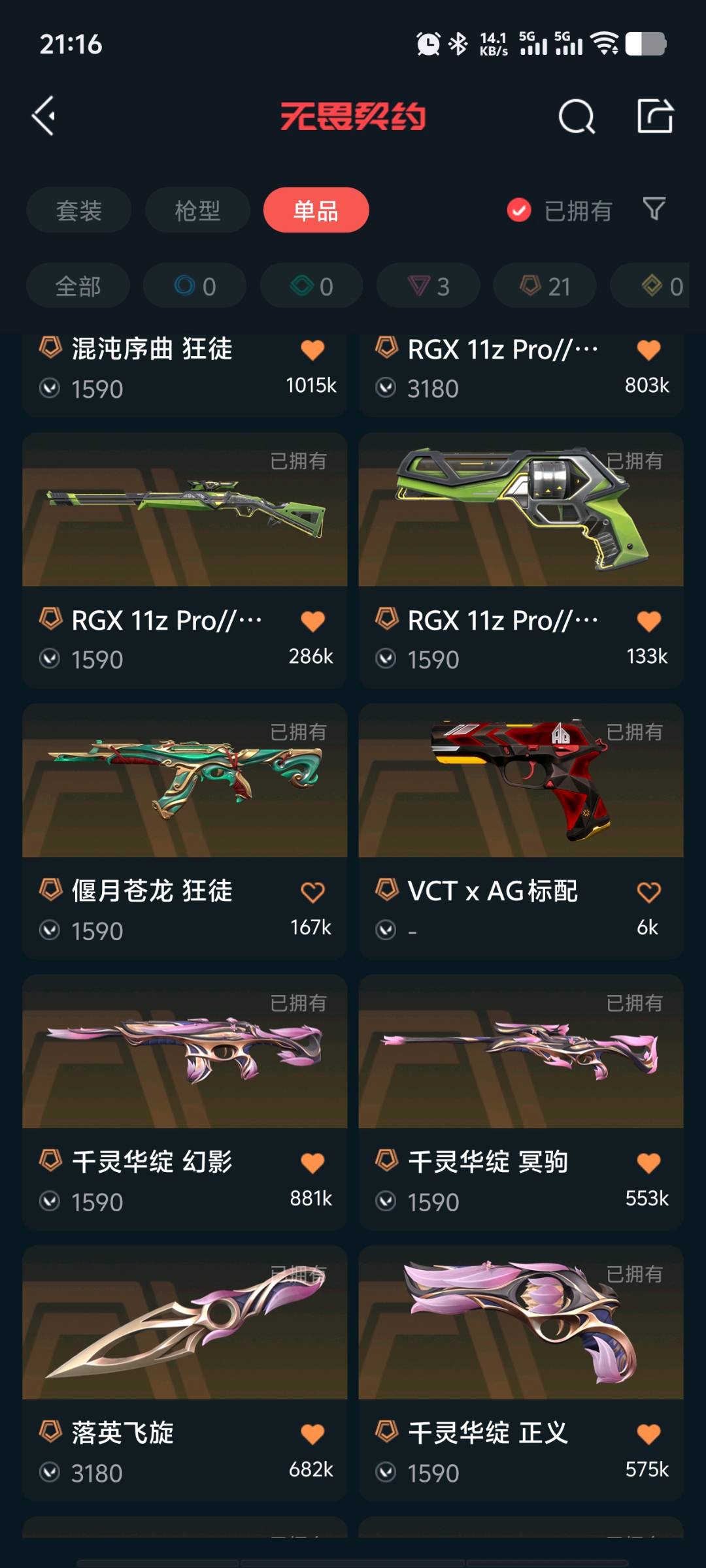This screenshot has width=706, height=1568.
Task: Switch to the 枪型 tab
Action: pyautogui.click(x=197, y=210)
